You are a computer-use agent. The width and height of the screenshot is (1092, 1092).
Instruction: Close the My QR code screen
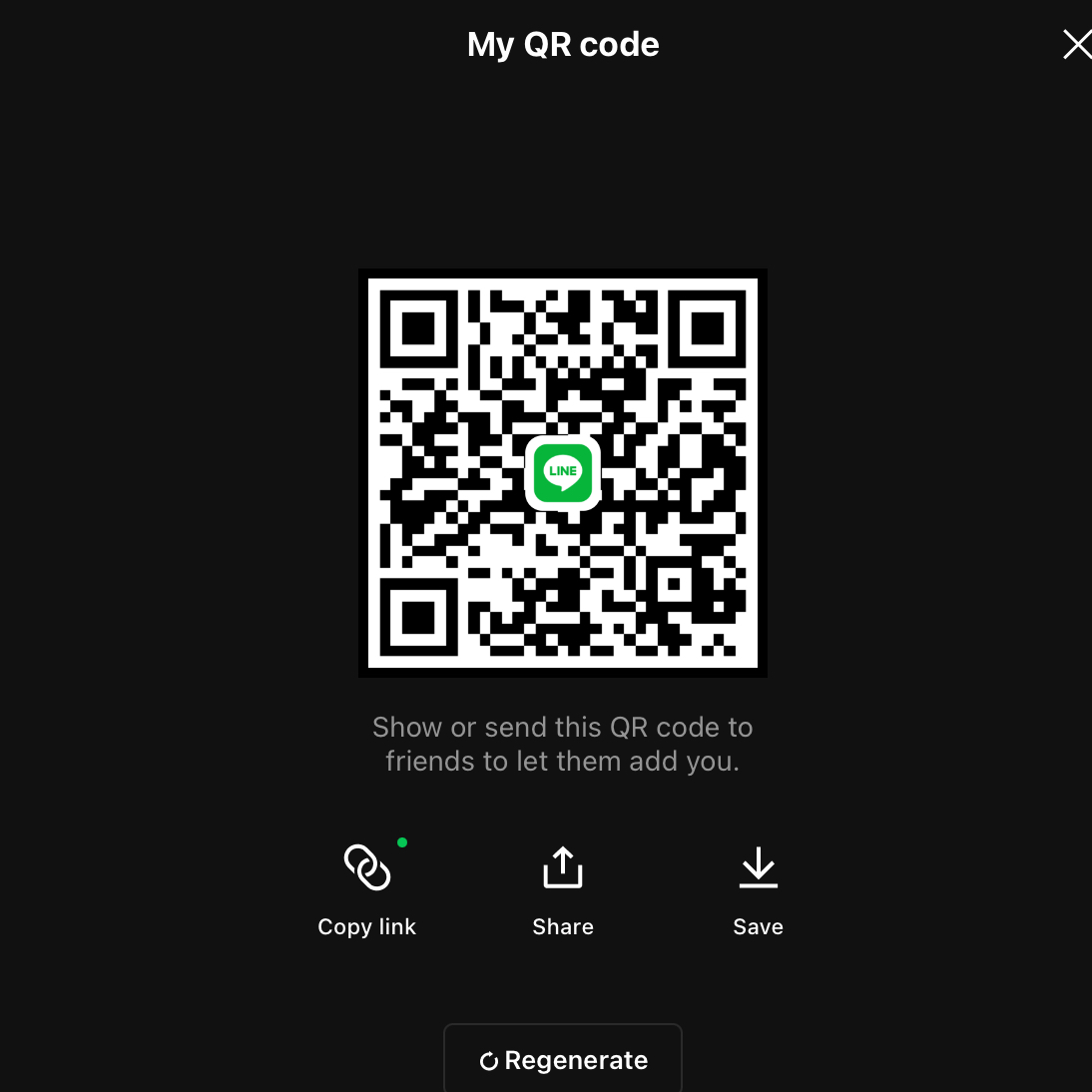point(1076,45)
